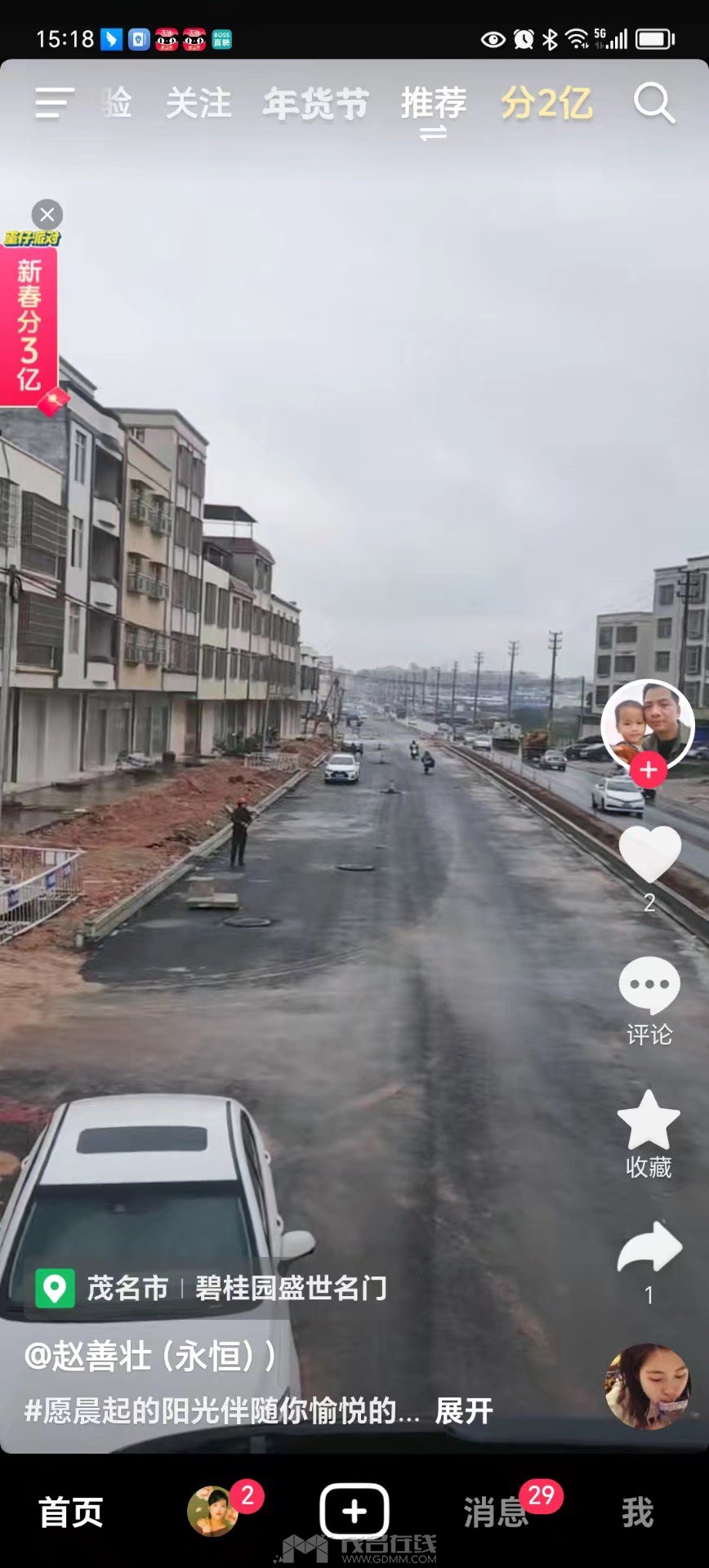Open @赵善壮 (永恒) profile link

click(149, 1356)
